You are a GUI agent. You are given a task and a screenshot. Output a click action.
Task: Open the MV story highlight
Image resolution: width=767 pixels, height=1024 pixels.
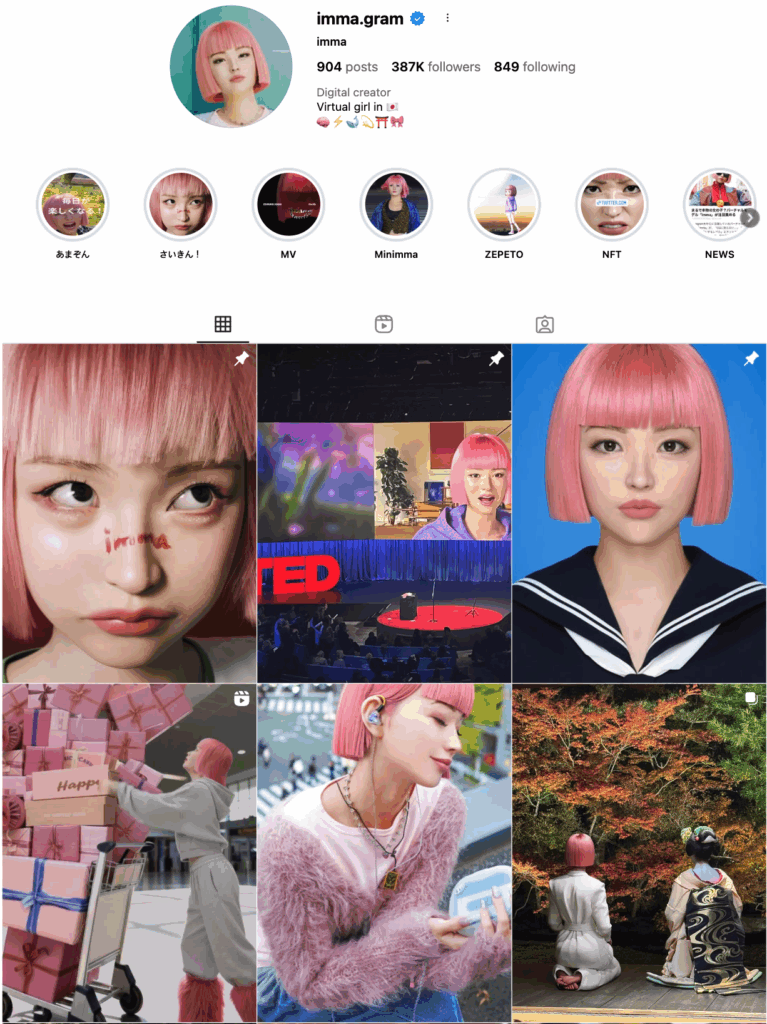click(288, 205)
